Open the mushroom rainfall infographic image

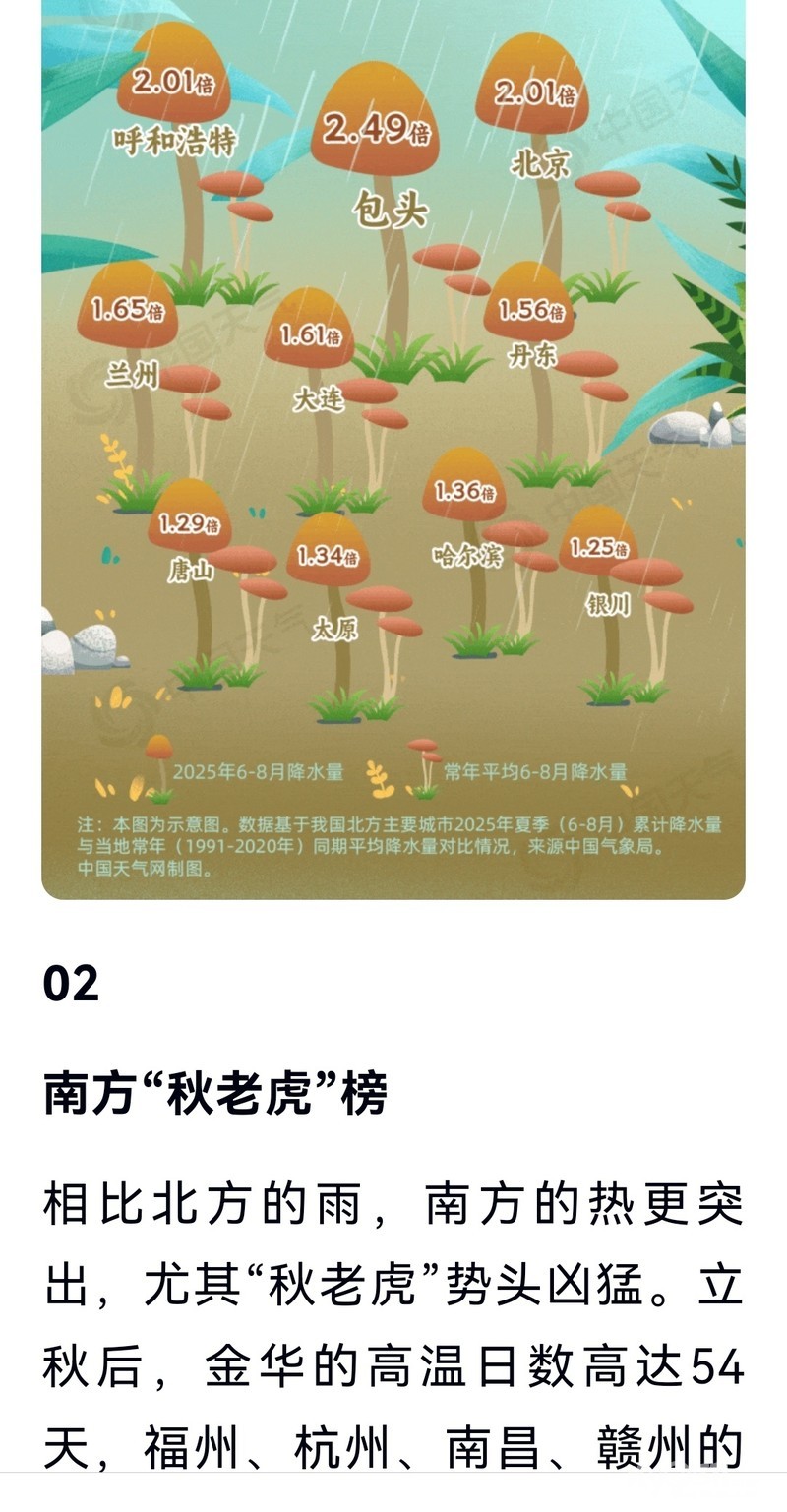point(393,443)
